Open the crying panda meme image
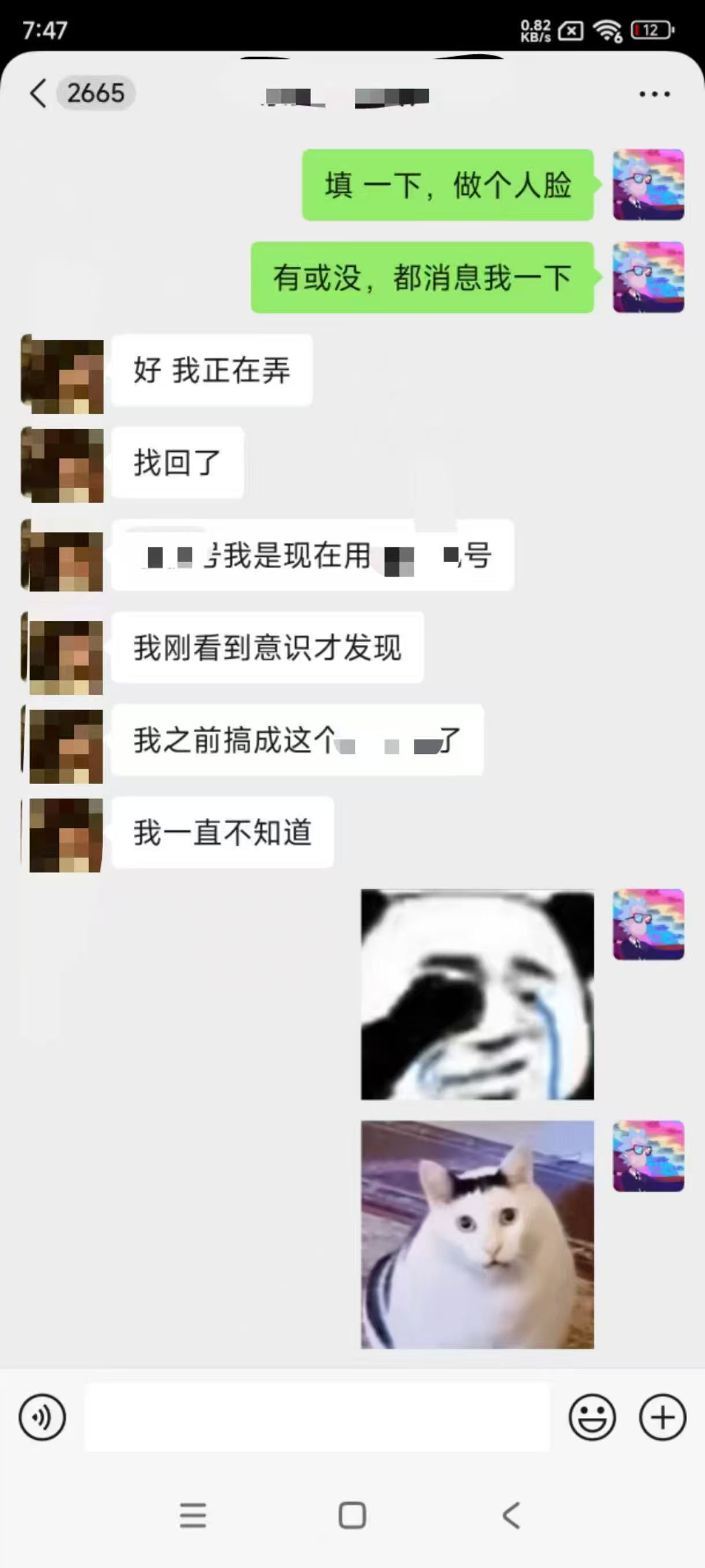The image size is (705, 1568). pyautogui.click(x=477, y=995)
